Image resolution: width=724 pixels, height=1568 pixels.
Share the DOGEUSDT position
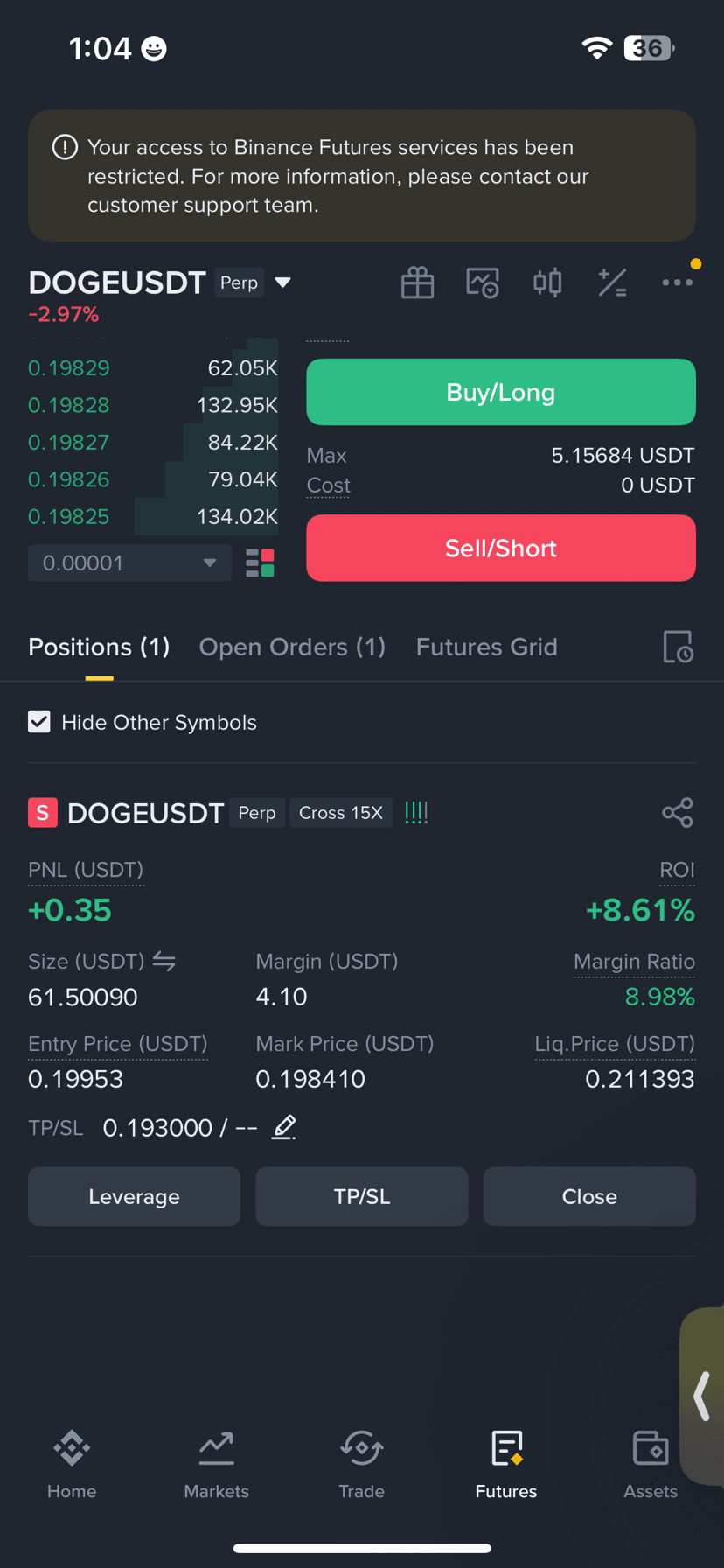tap(678, 812)
